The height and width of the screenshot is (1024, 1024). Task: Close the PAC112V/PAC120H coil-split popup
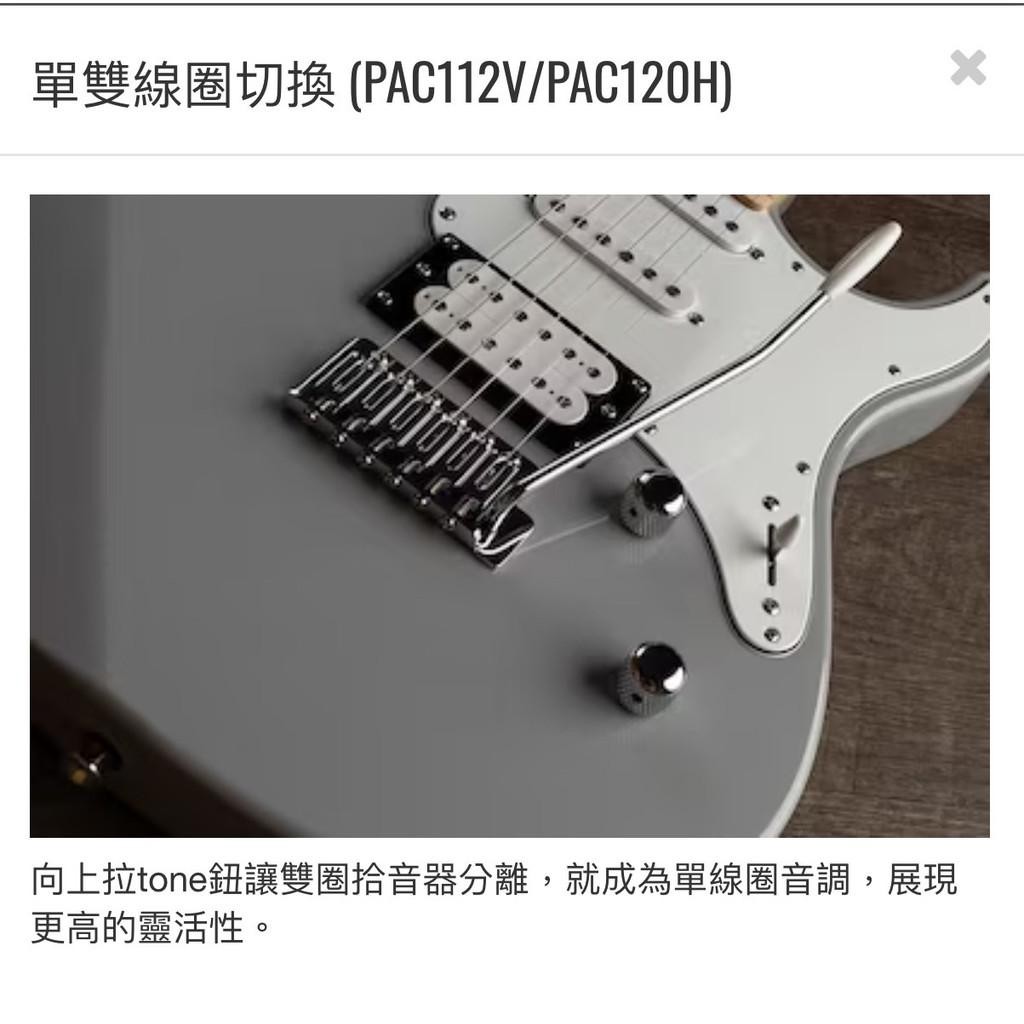967,69
